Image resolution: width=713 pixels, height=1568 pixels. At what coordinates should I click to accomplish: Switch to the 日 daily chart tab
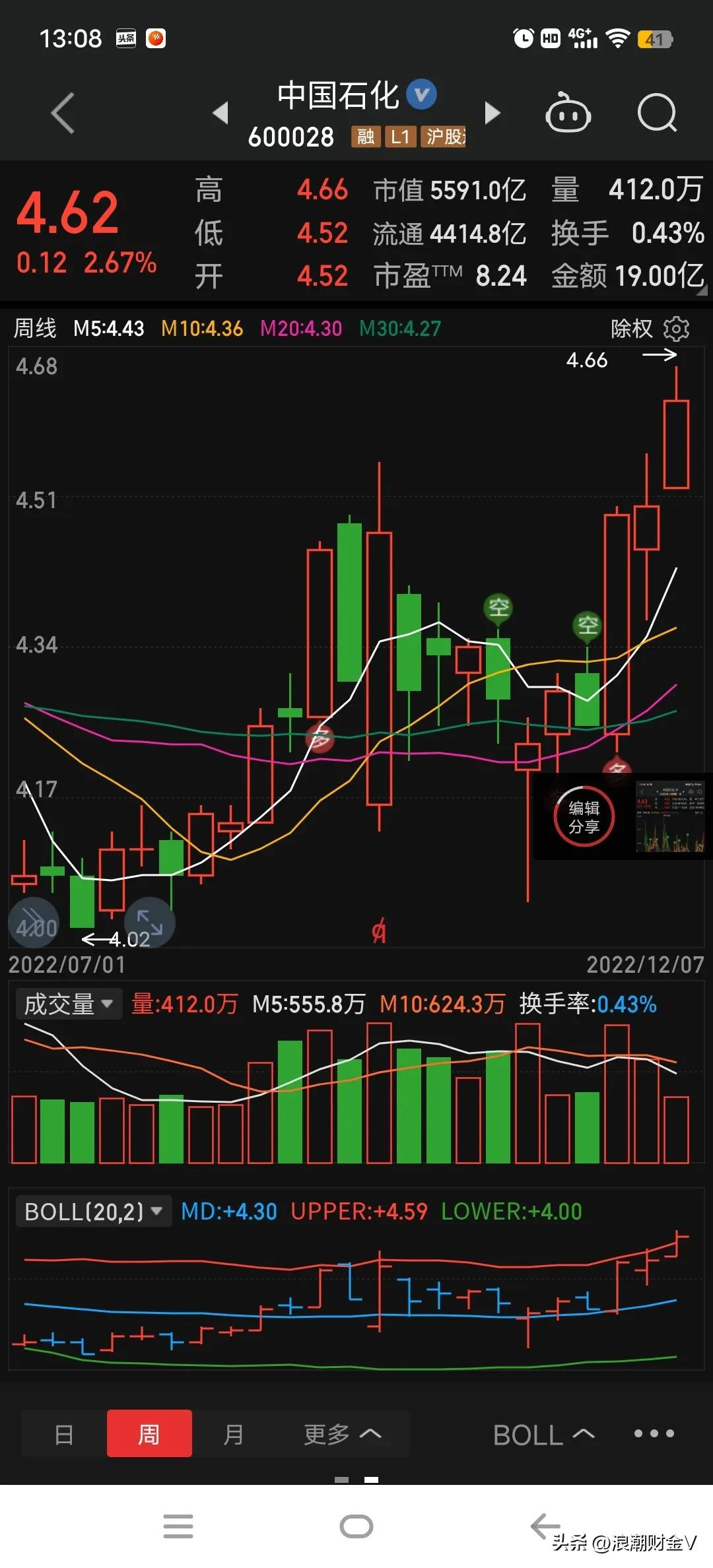click(x=63, y=1434)
